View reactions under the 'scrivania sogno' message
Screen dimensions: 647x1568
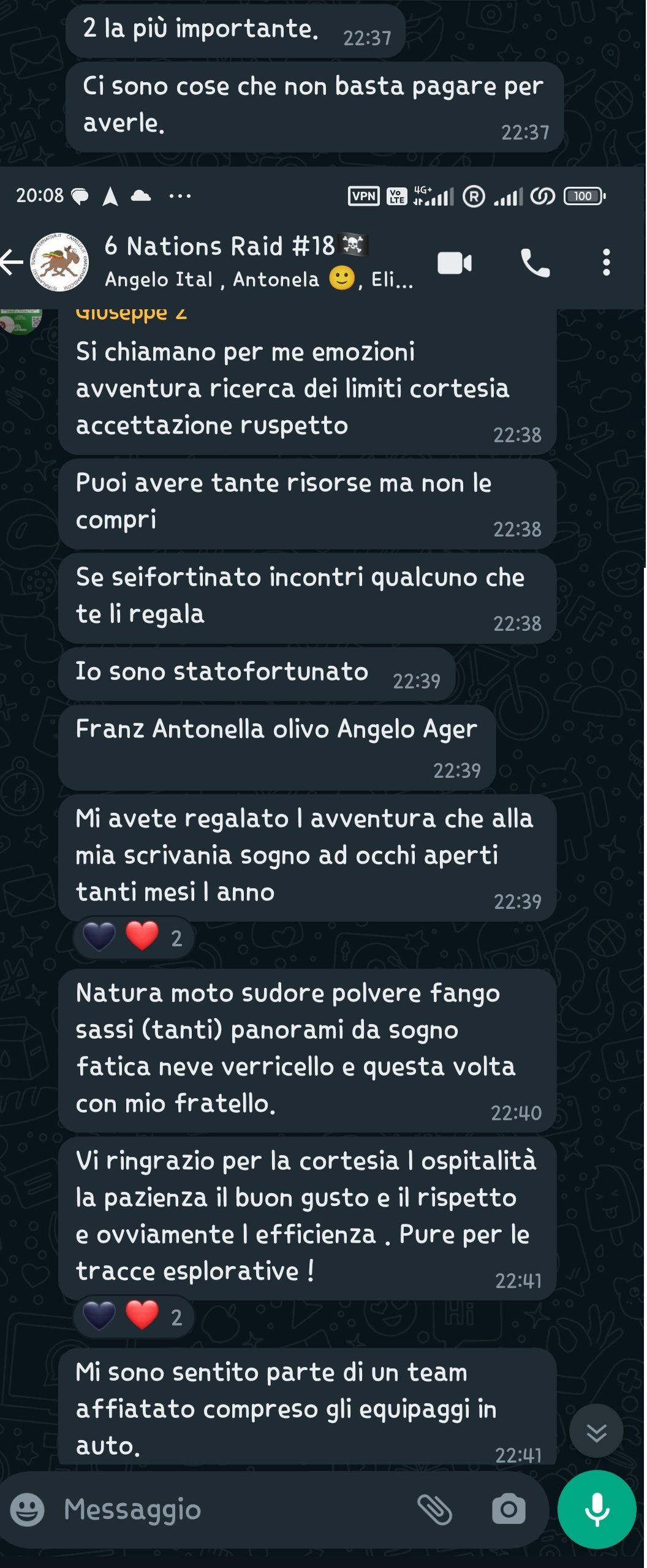(134, 937)
